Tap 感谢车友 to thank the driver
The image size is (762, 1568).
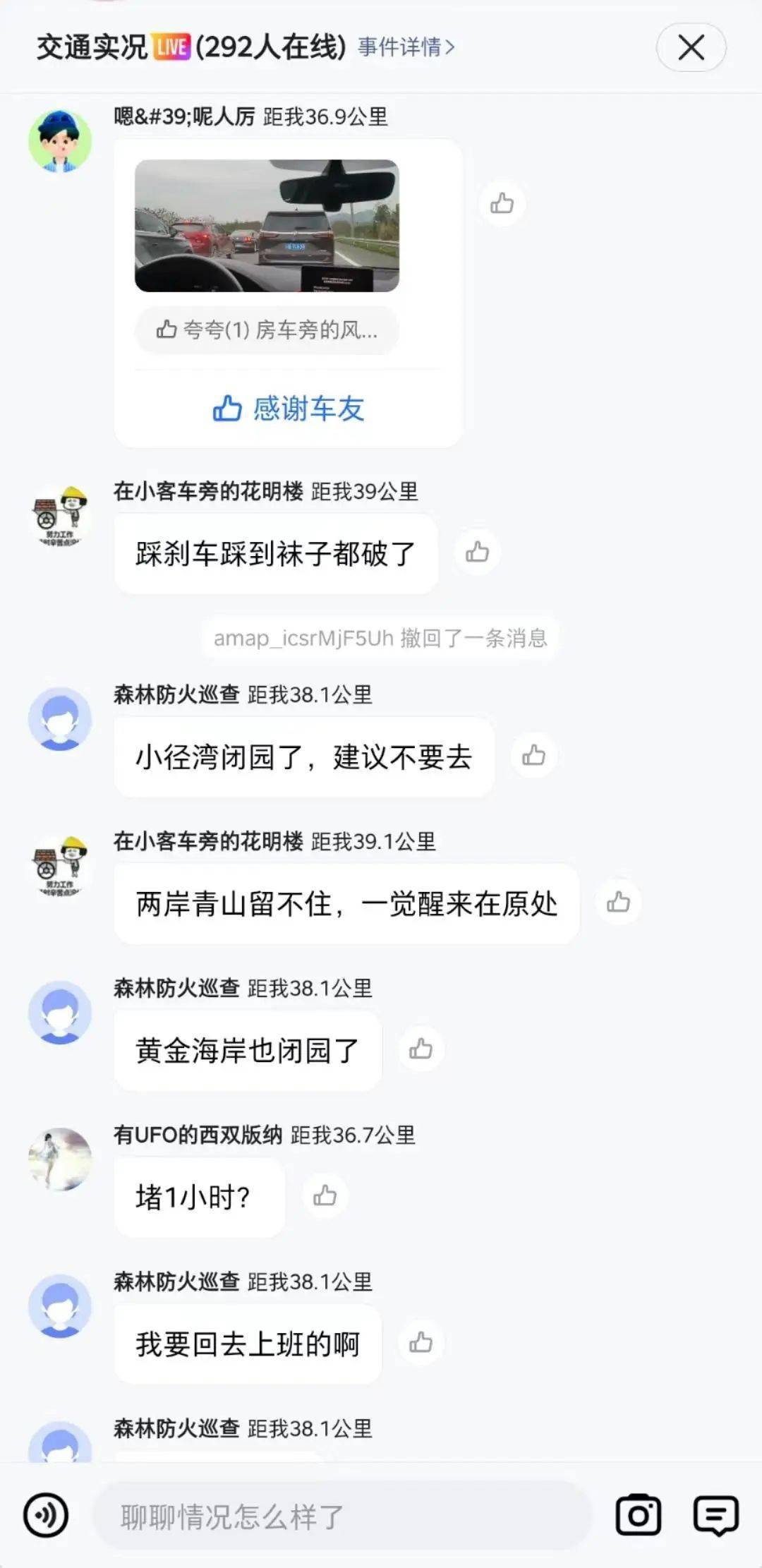[x=289, y=409]
